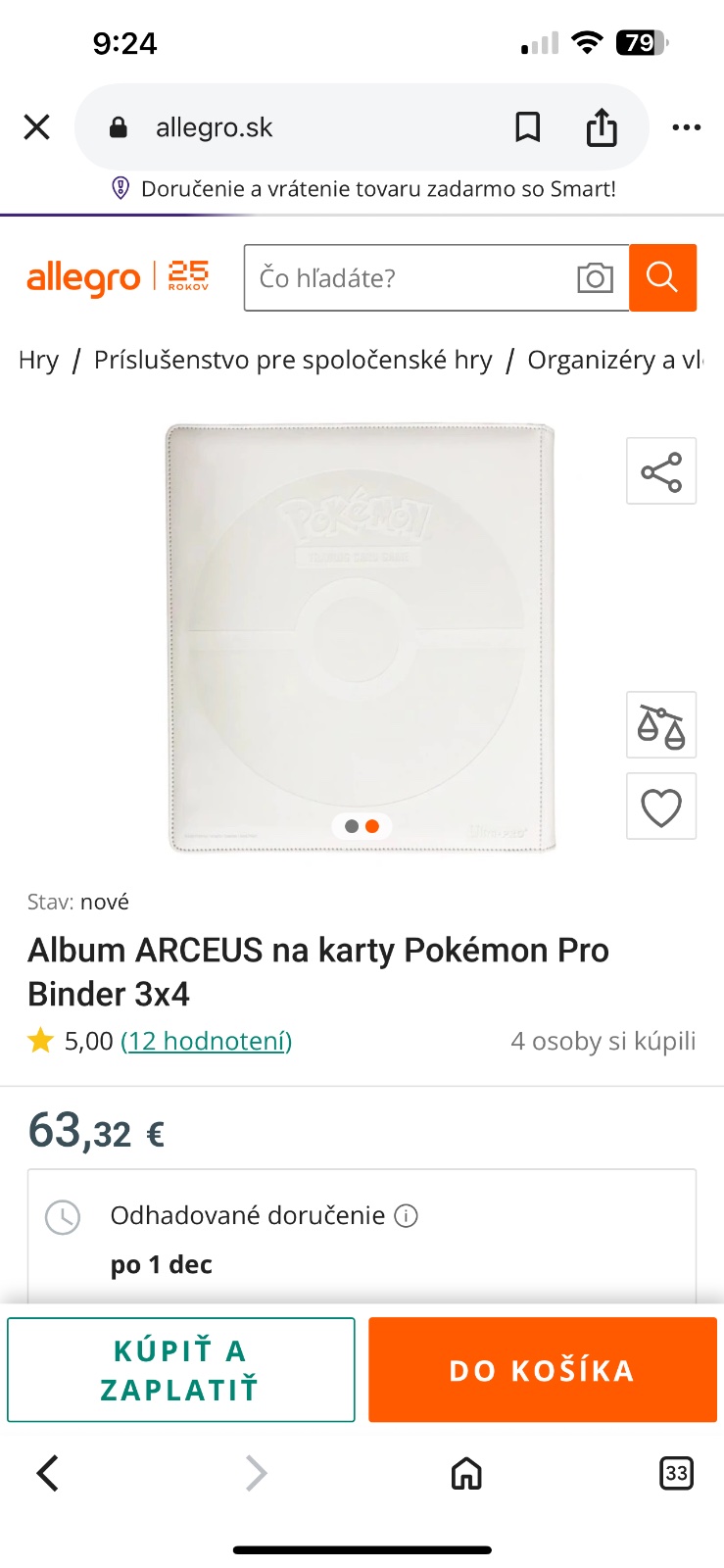Add the item Do košíka
This screenshot has height=1568, width=724.
(543, 1369)
